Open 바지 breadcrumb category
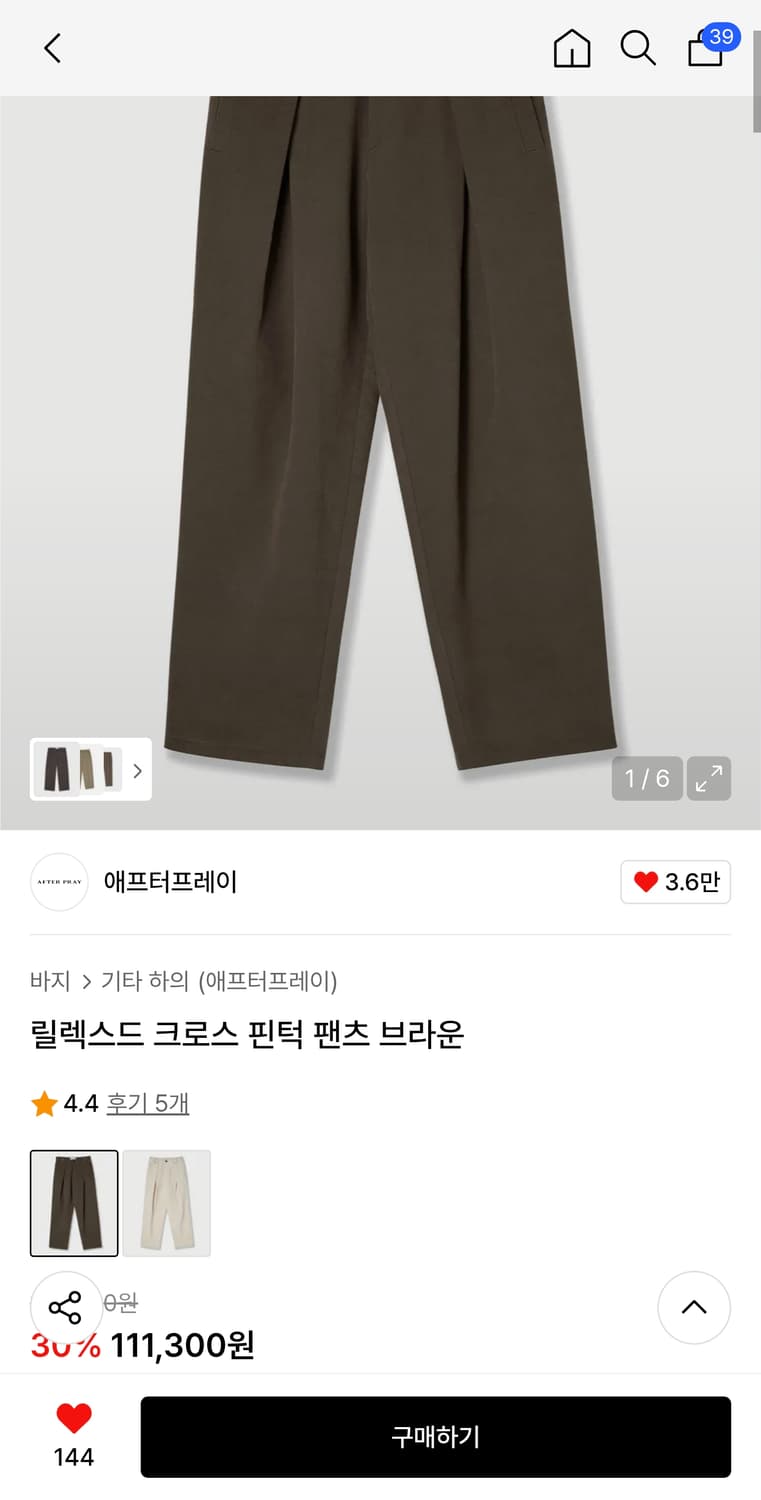Image resolution: width=761 pixels, height=1500 pixels. click(x=51, y=982)
